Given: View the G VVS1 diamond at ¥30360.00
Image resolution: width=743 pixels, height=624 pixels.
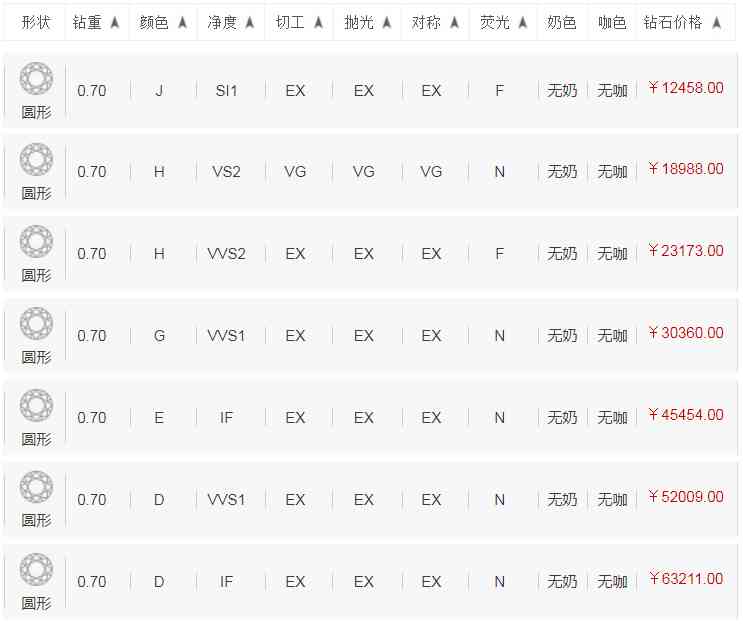Looking at the screenshot, I should pos(685,333).
